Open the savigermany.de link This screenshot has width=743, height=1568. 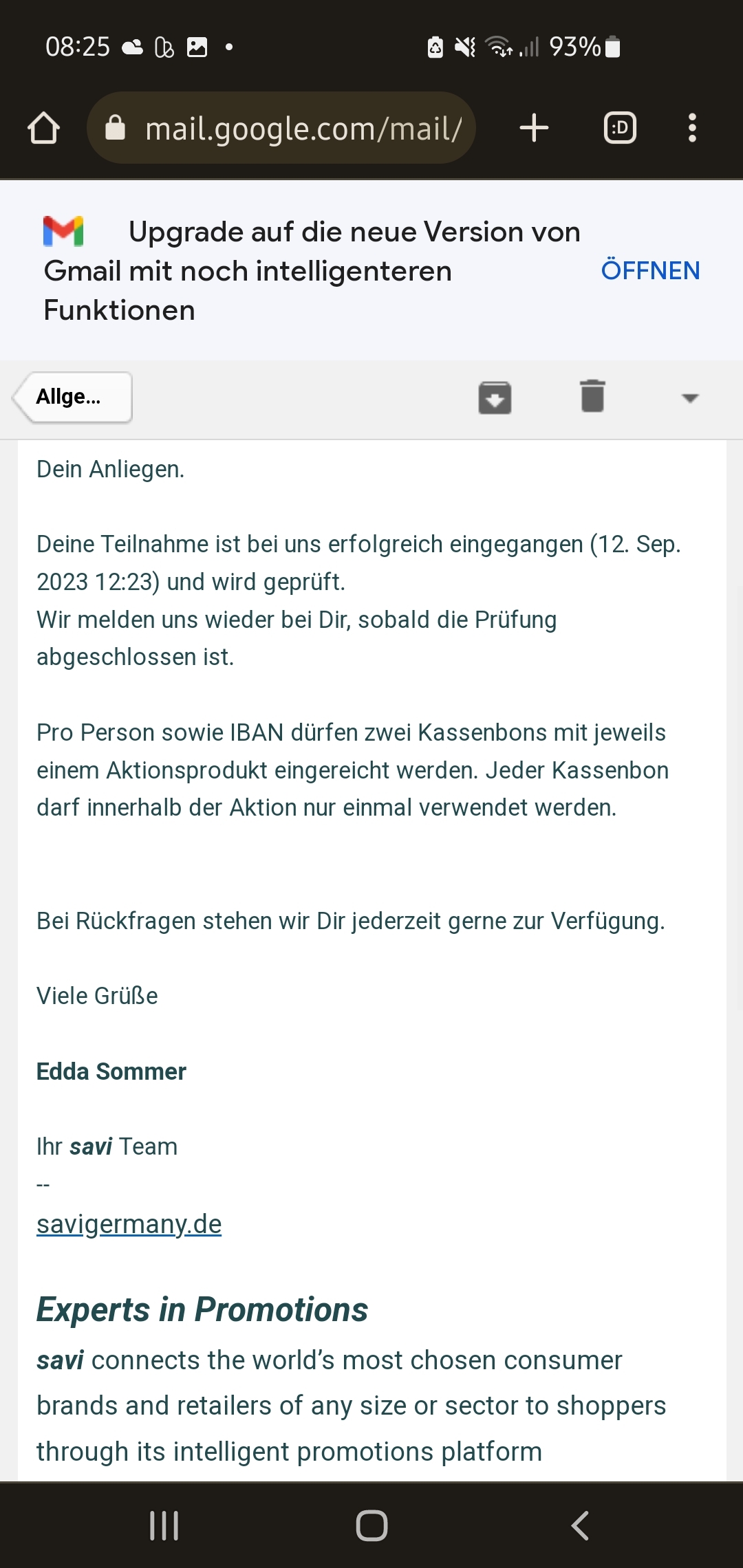tap(129, 1224)
